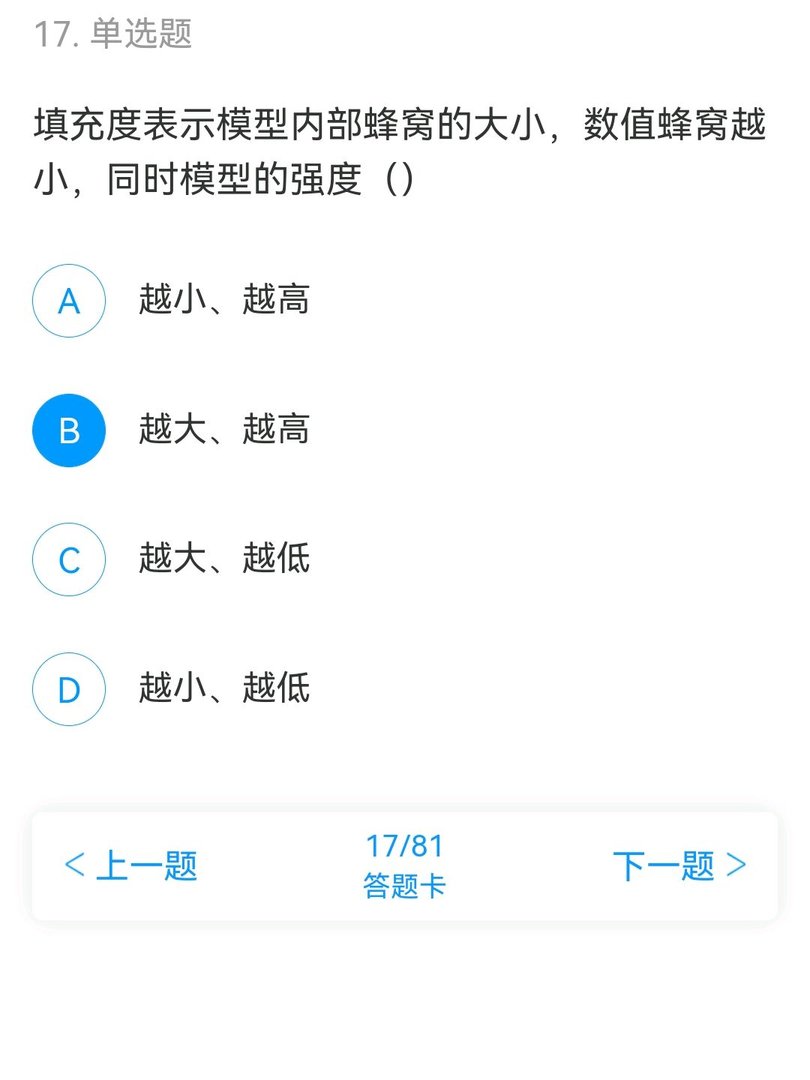Choose answer text 越大、越高

224,430
